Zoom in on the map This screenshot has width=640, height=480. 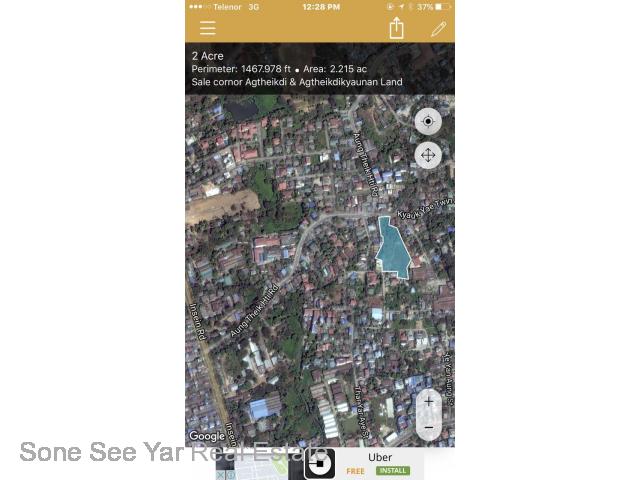[429, 402]
